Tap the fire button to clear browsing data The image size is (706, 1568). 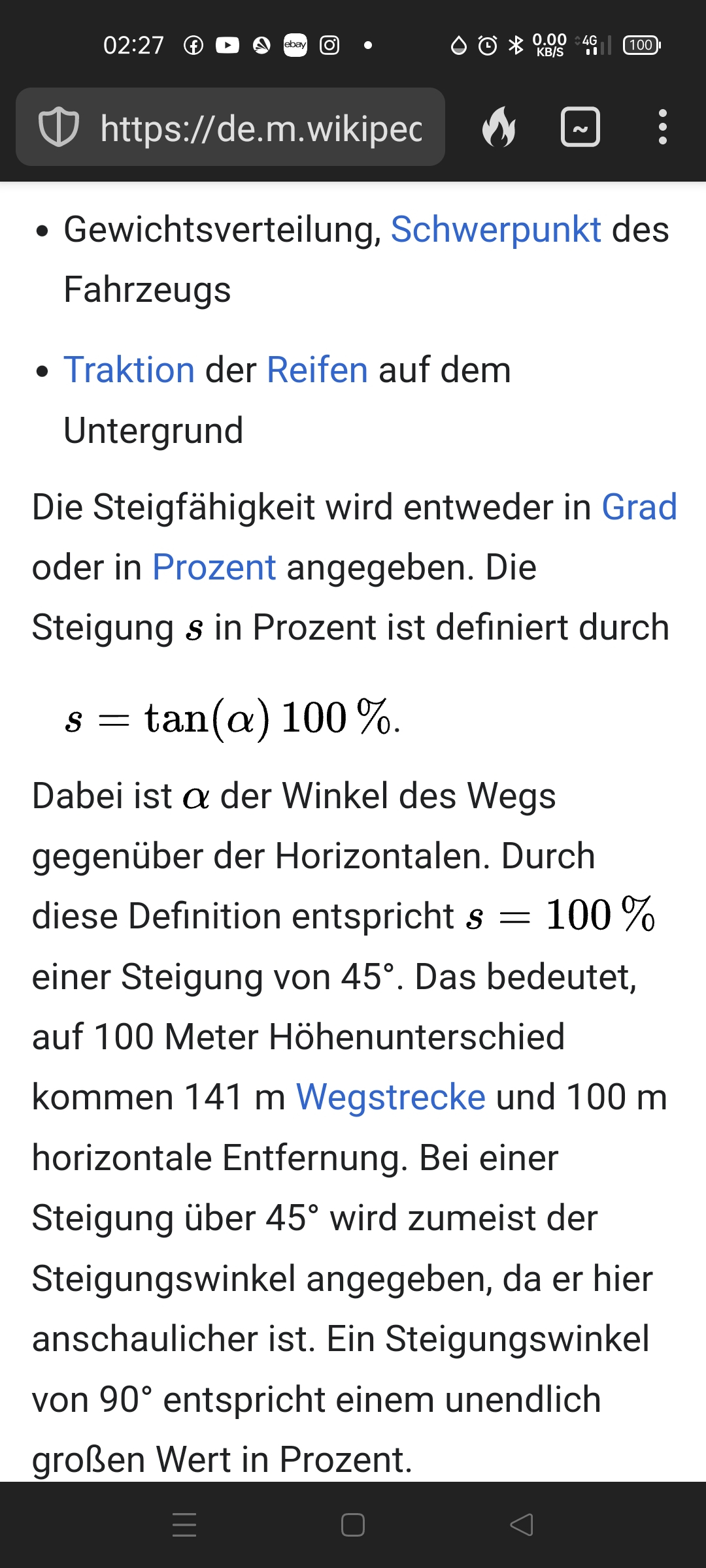coord(499,127)
